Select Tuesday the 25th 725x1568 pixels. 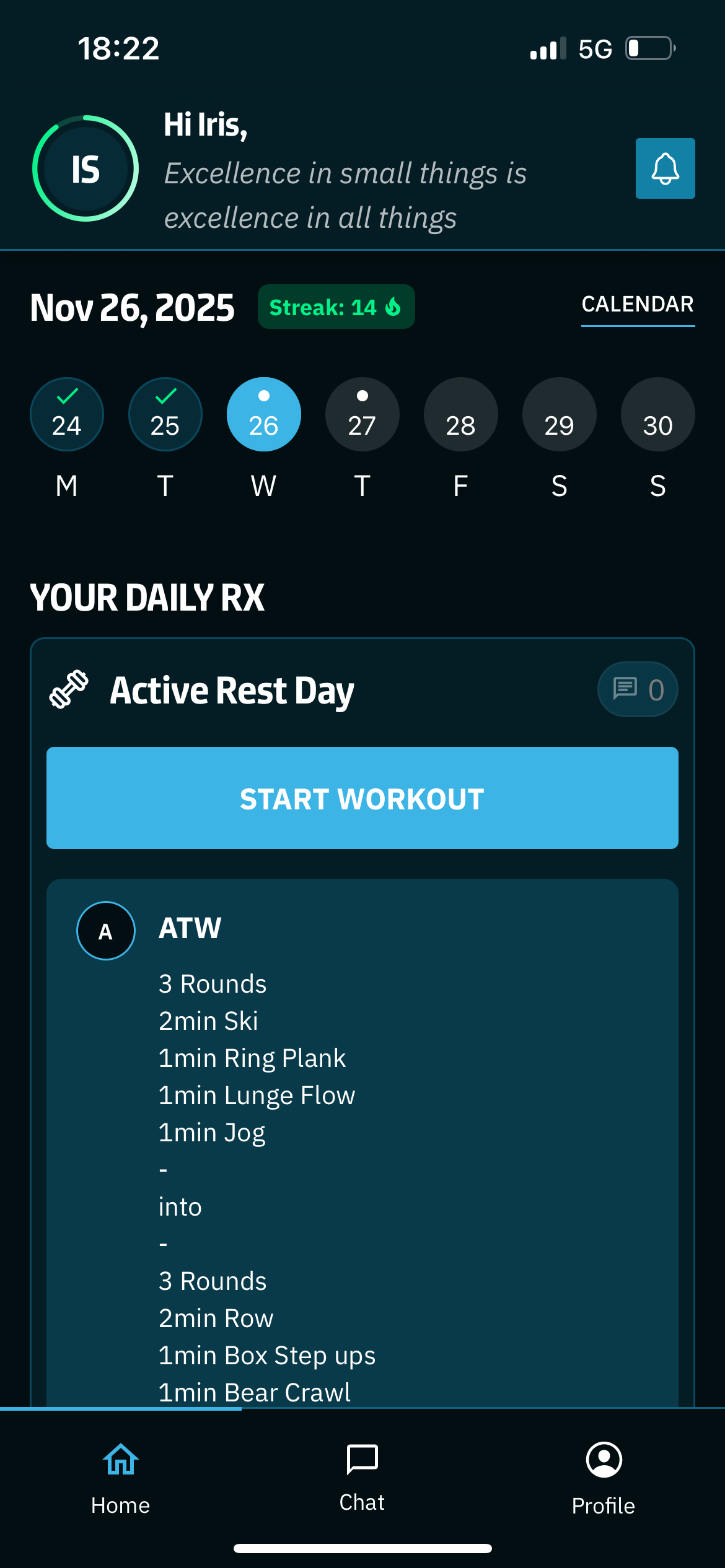click(165, 414)
